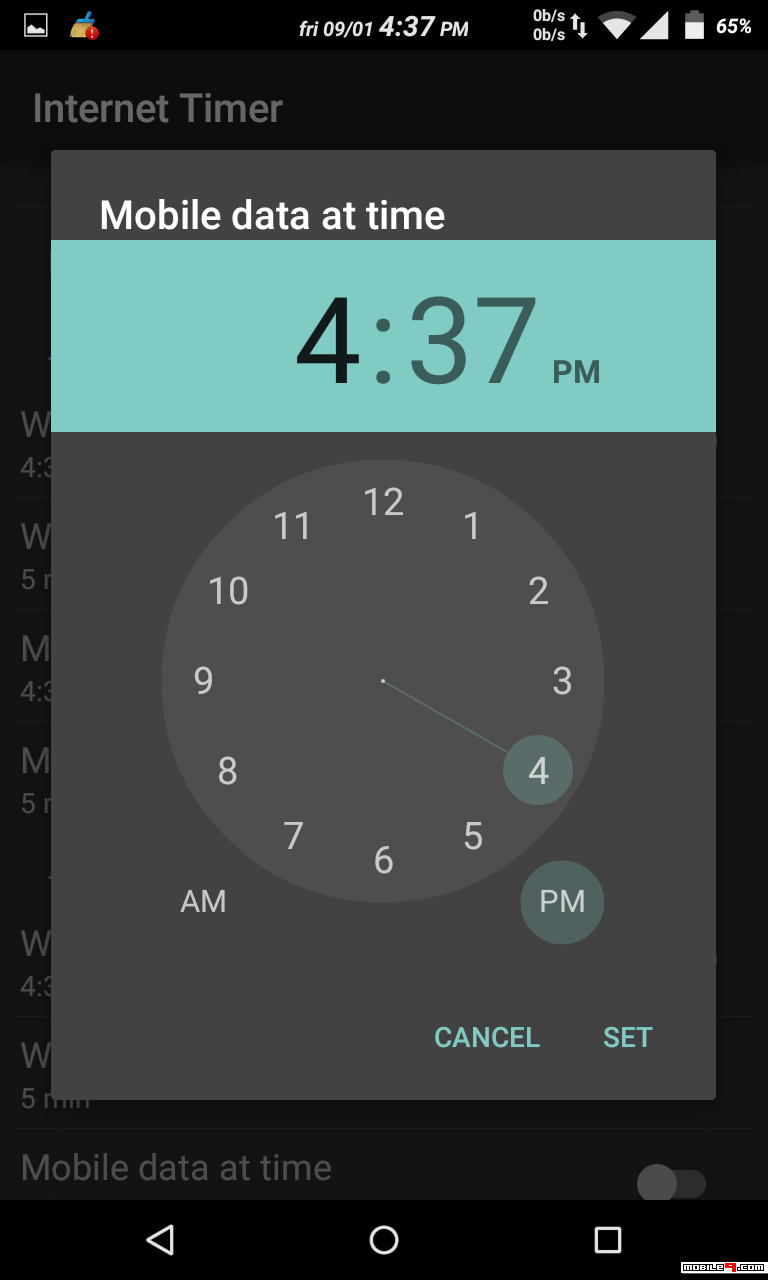Choose hour 5 on the clock dial

(473, 836)
